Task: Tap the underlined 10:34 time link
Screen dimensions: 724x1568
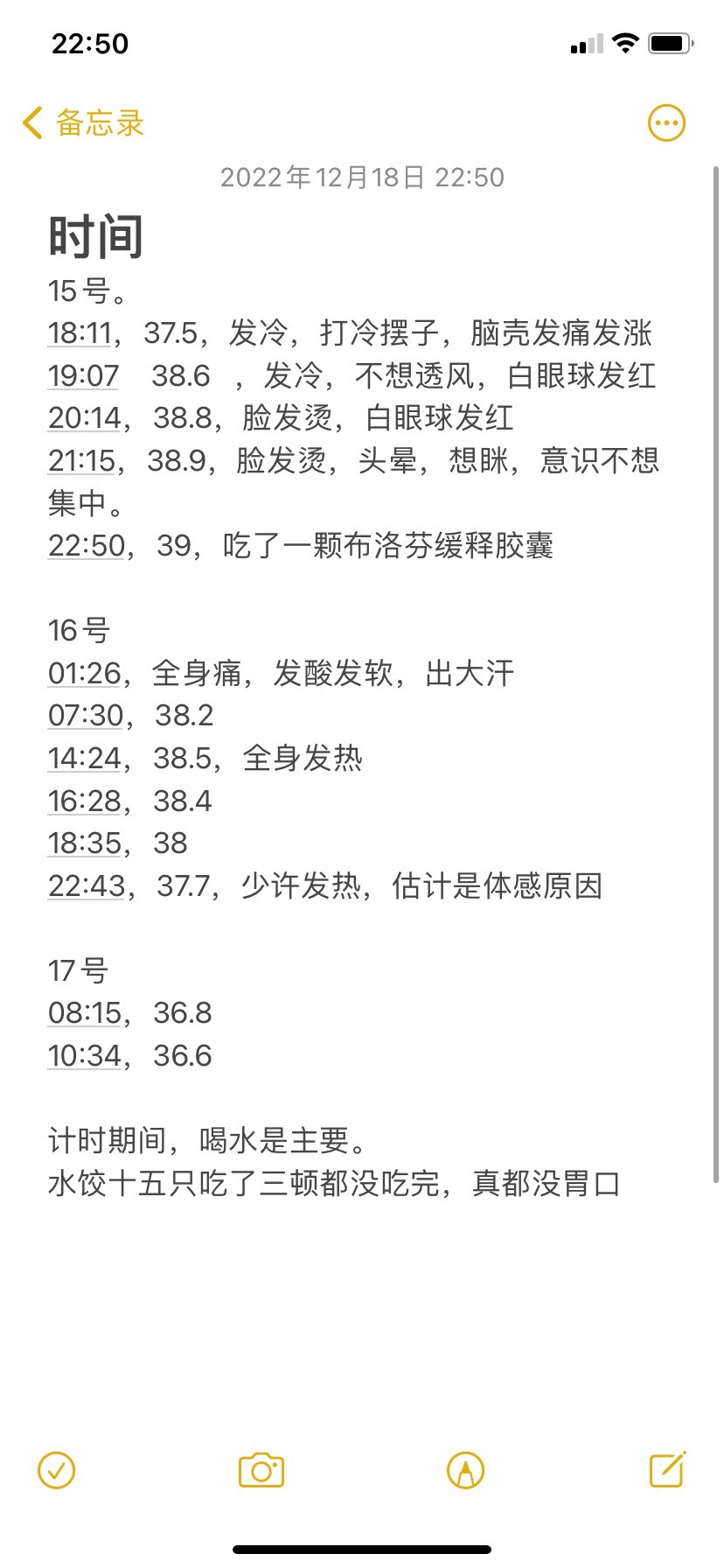Action: [84, 1055]
